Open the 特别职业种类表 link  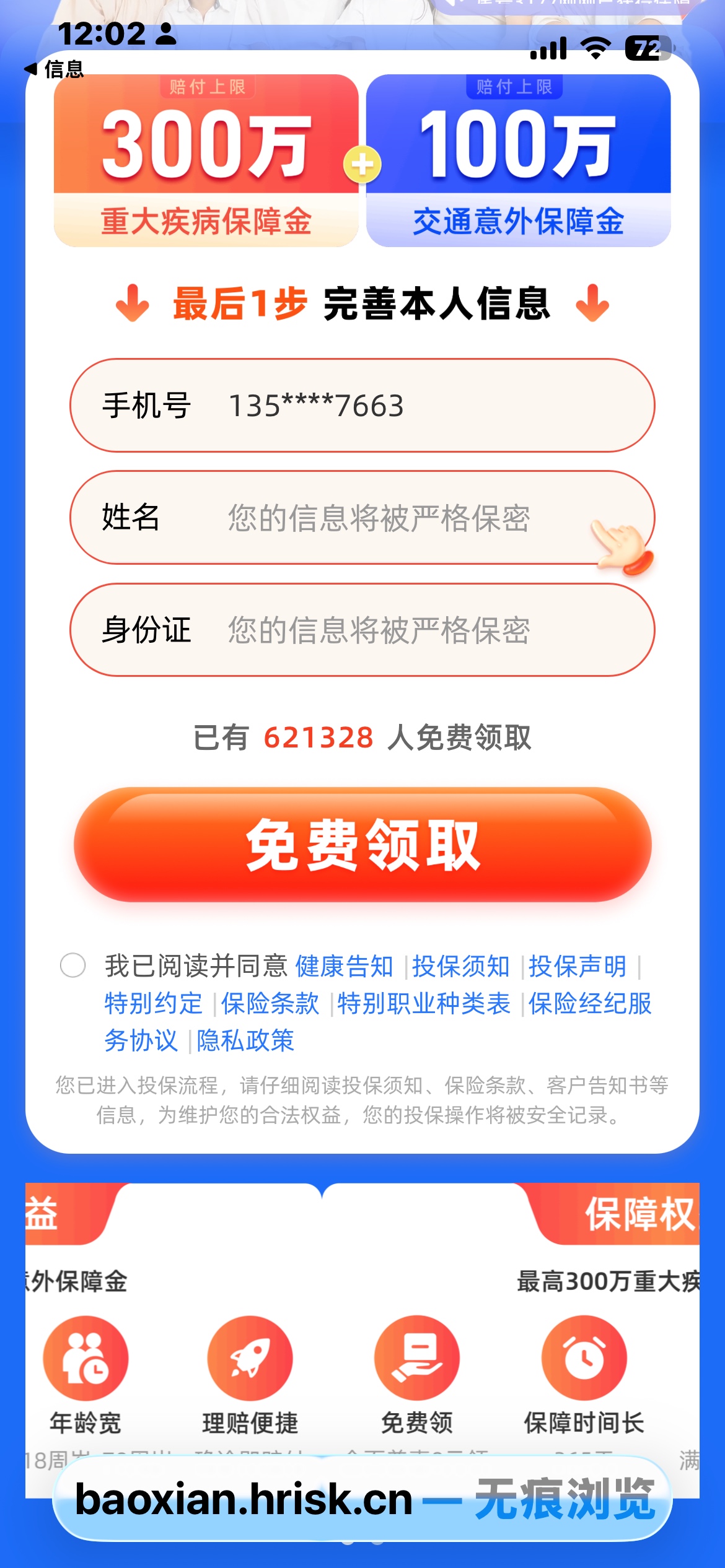[424, 1003]
